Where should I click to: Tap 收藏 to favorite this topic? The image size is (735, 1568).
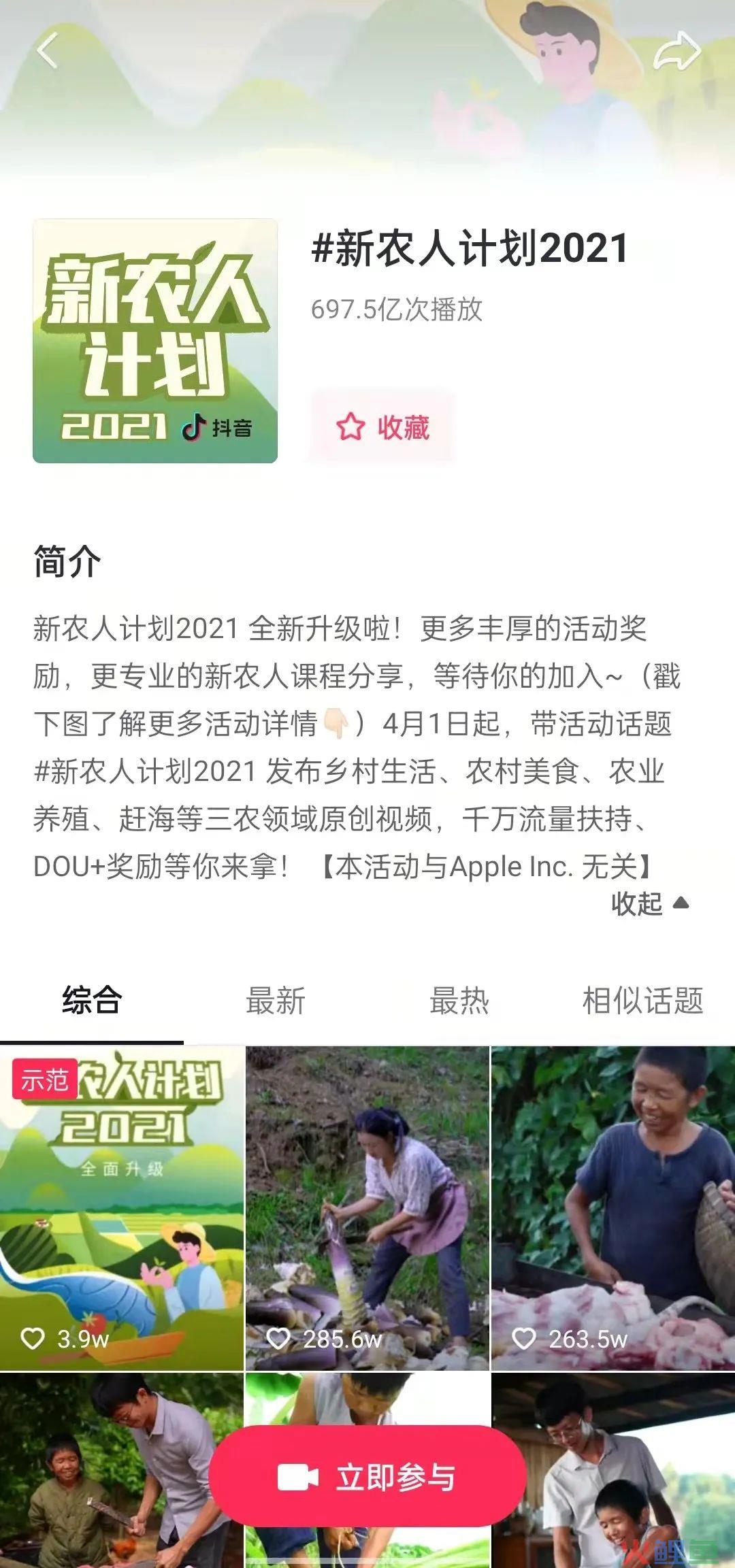(382, 427)
